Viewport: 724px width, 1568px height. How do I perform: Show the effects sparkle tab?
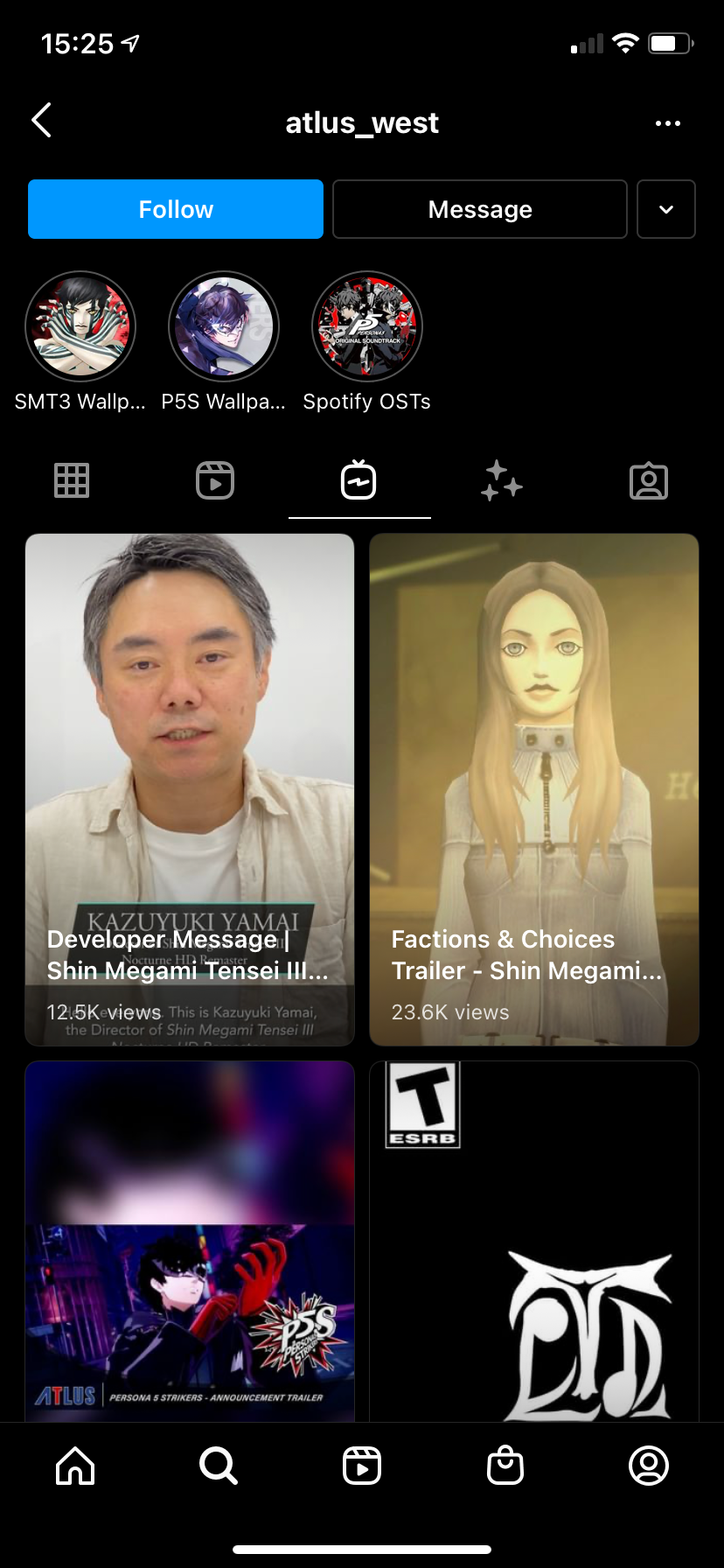point(502,480)
